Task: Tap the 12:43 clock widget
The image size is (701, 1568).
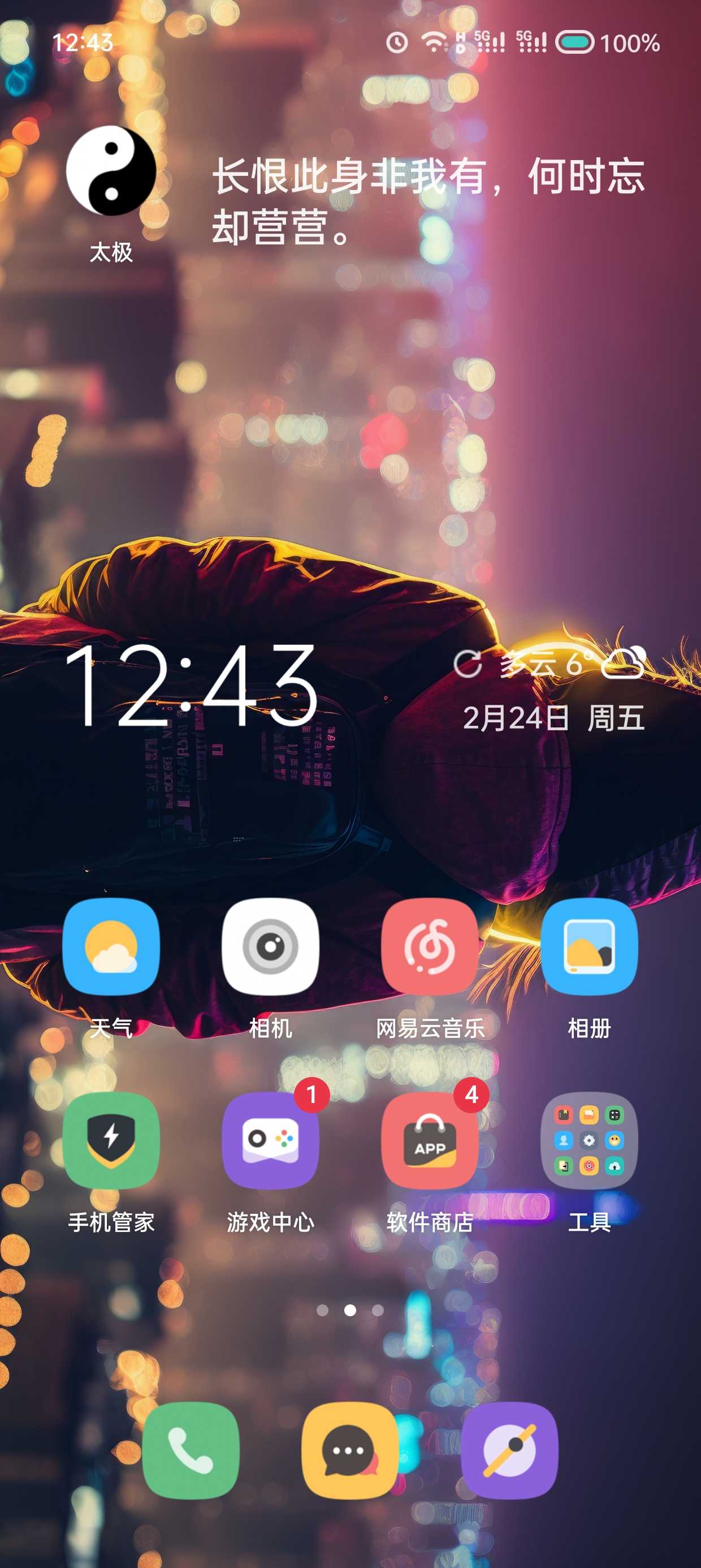Action: [191, 687]
